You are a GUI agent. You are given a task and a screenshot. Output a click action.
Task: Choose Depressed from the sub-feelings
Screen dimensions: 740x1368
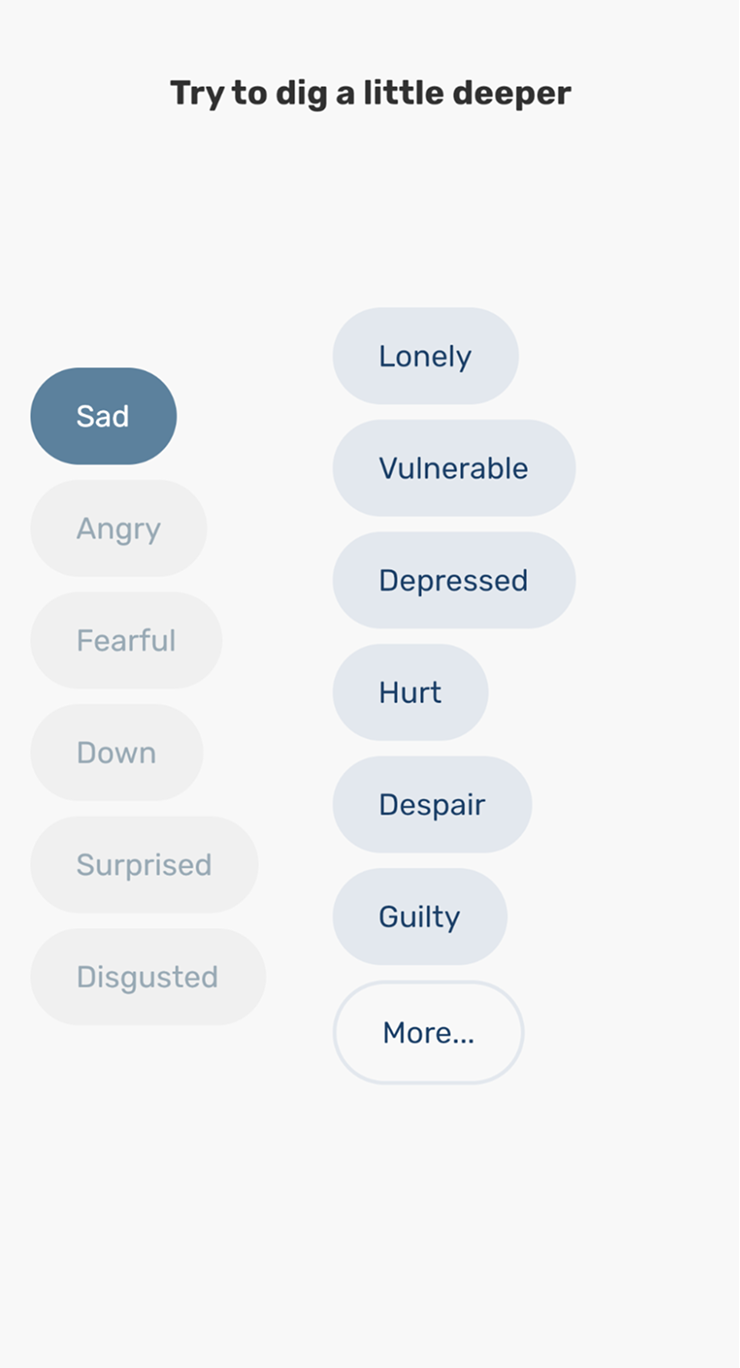pos(454,580)
